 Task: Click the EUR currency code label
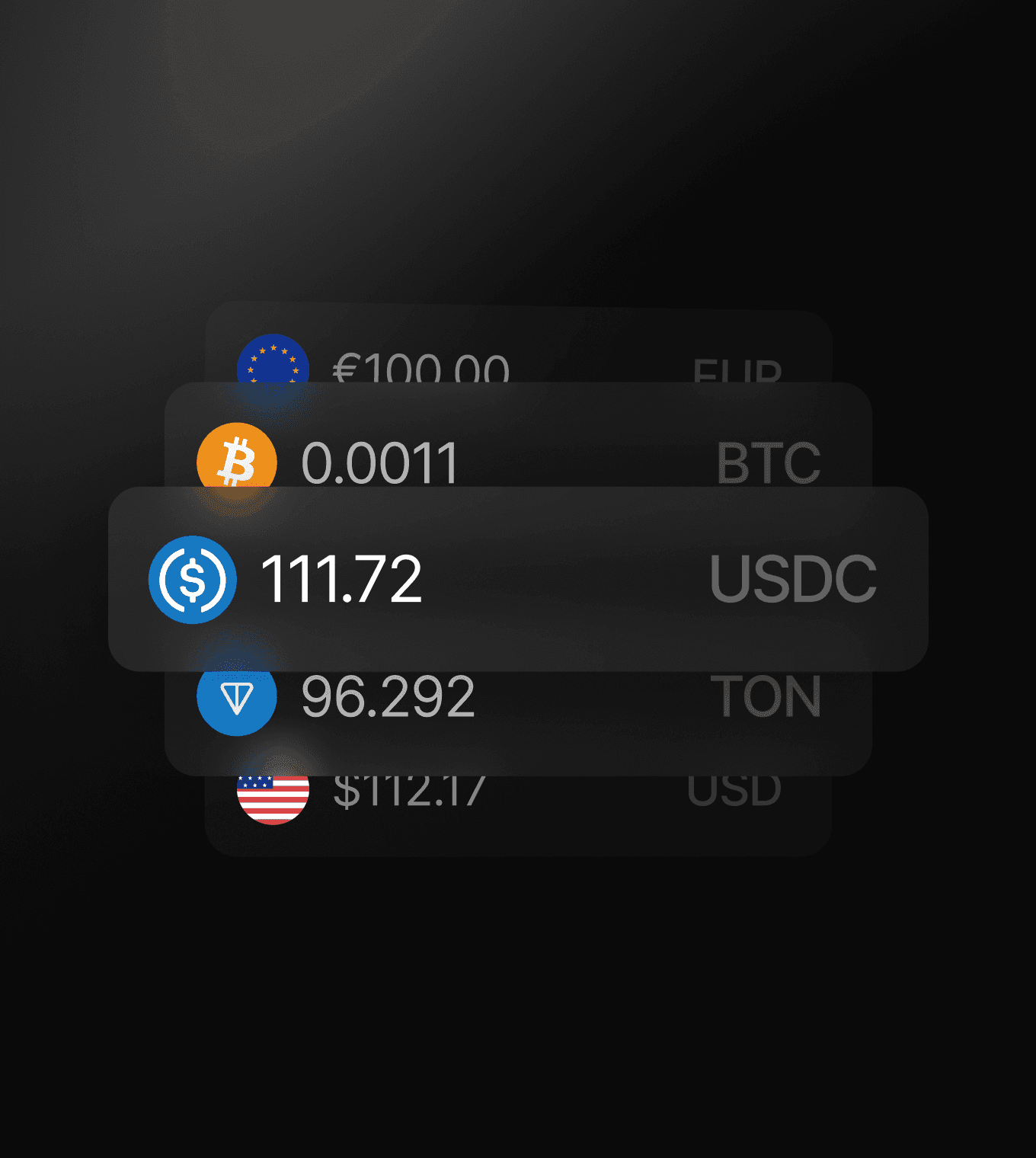pyautogui.click(x=737, y=372)
